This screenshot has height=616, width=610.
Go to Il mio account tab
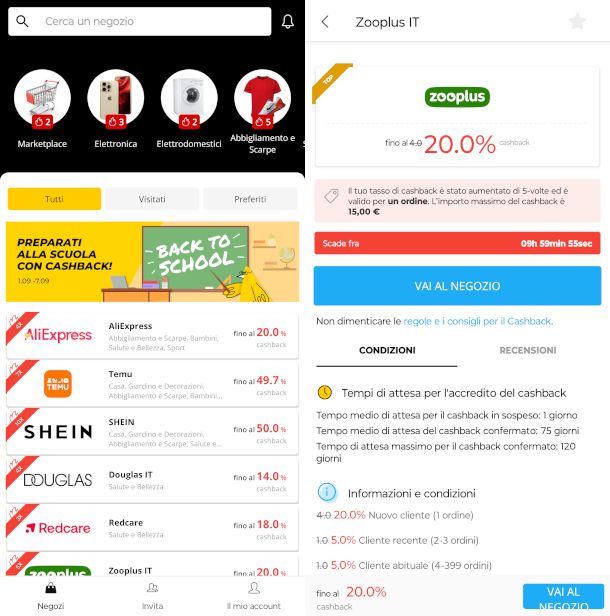coord(253,595)
